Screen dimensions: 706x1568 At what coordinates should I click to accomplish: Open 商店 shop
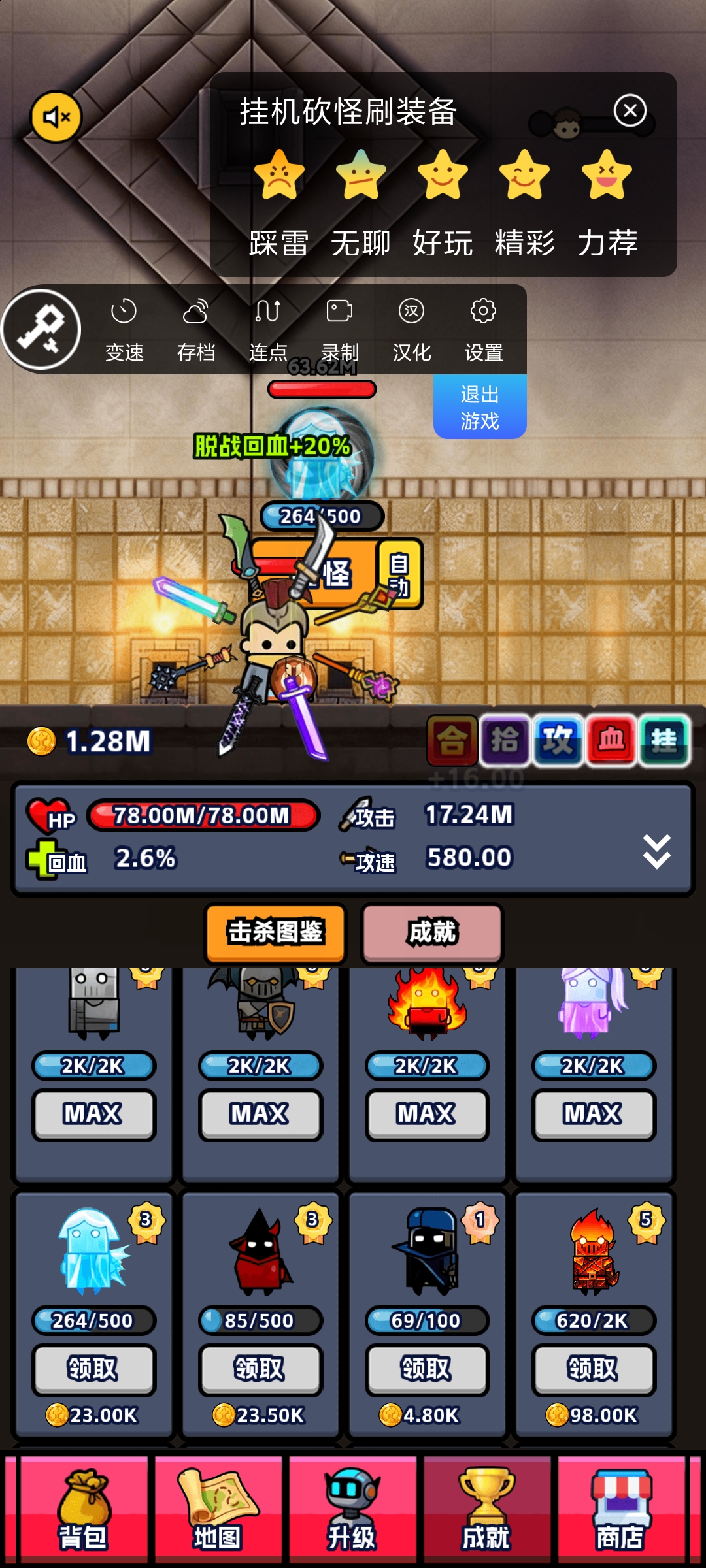tap(620, 1511)
